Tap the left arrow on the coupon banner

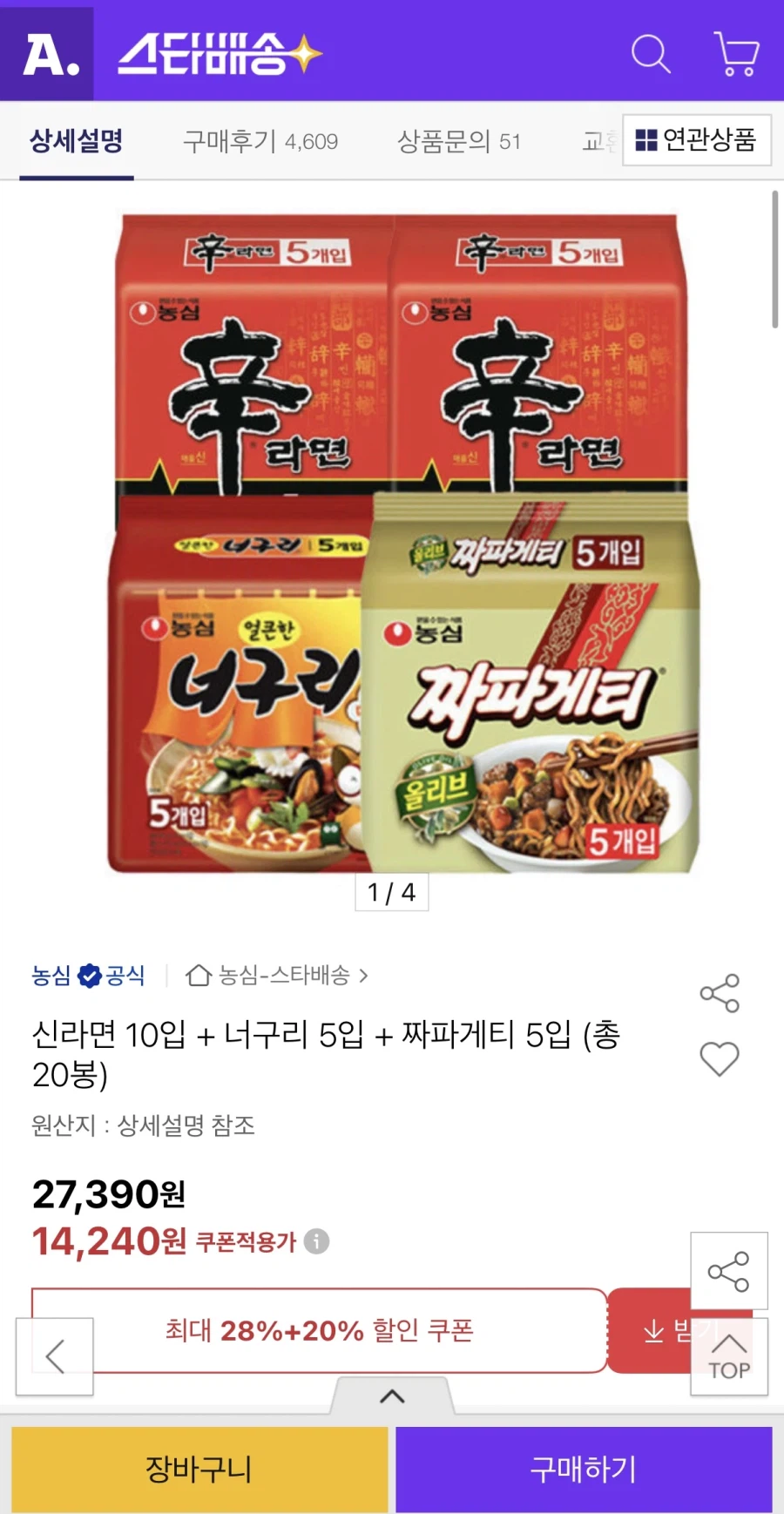click(x=55, y=1355)
